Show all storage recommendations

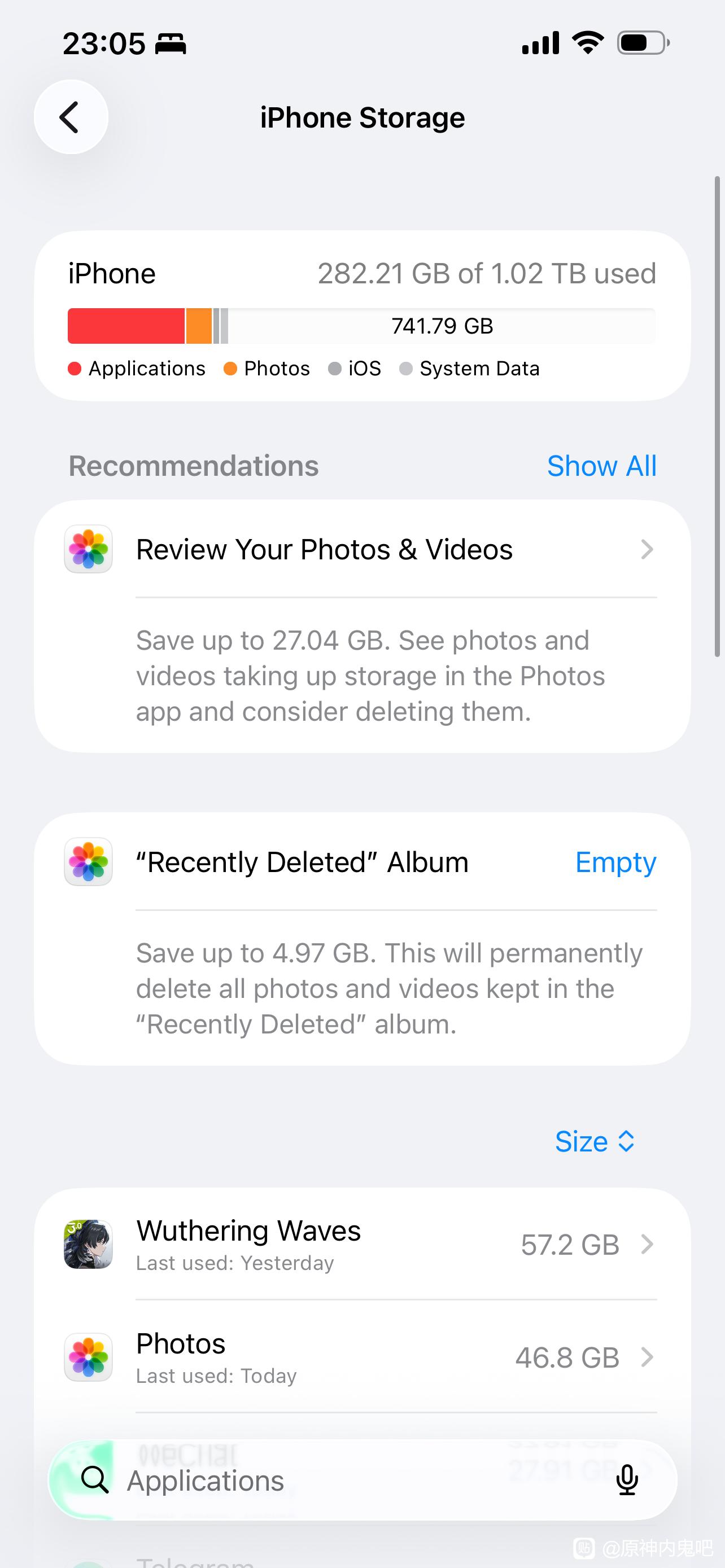pyautogui.click(x=601, y=466)
